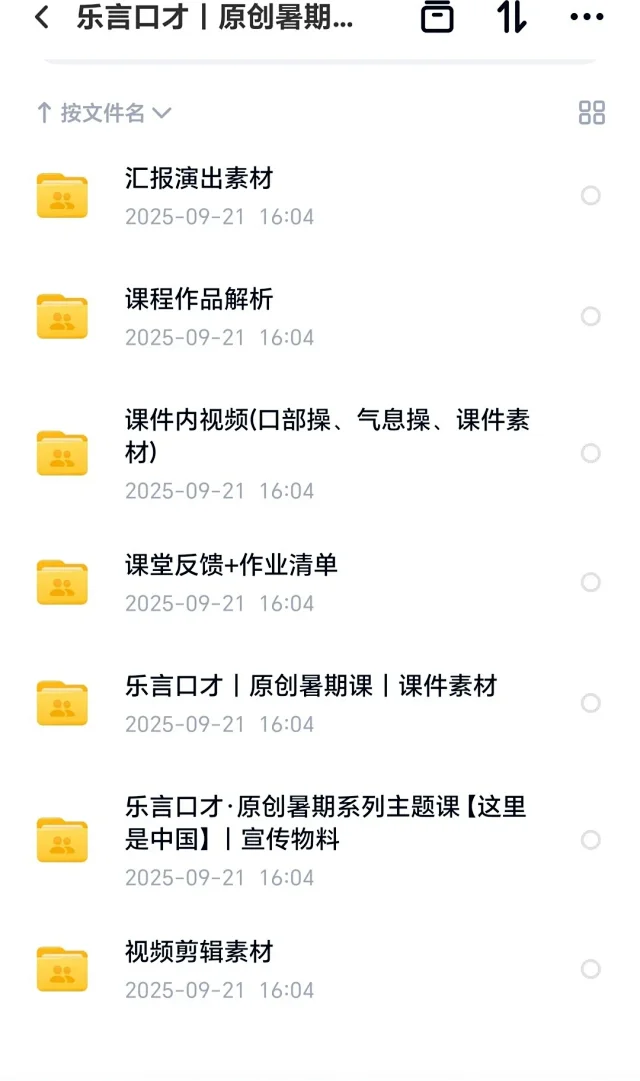The image size is (640, 1081).
Task: Open the transfer list arrows icon
Action: pos(512,17)
